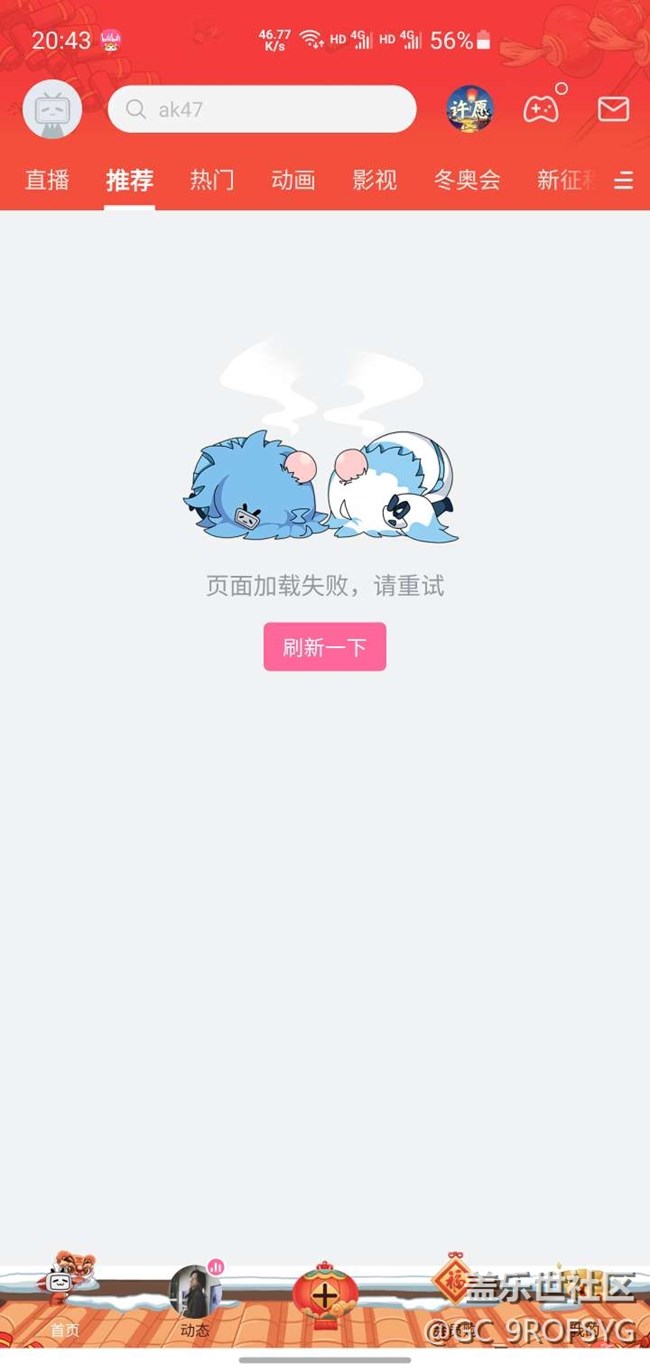Select the 推荐 tab
Image resolution: width=650 pixels, height=1372 pixels.
(129, 180)
